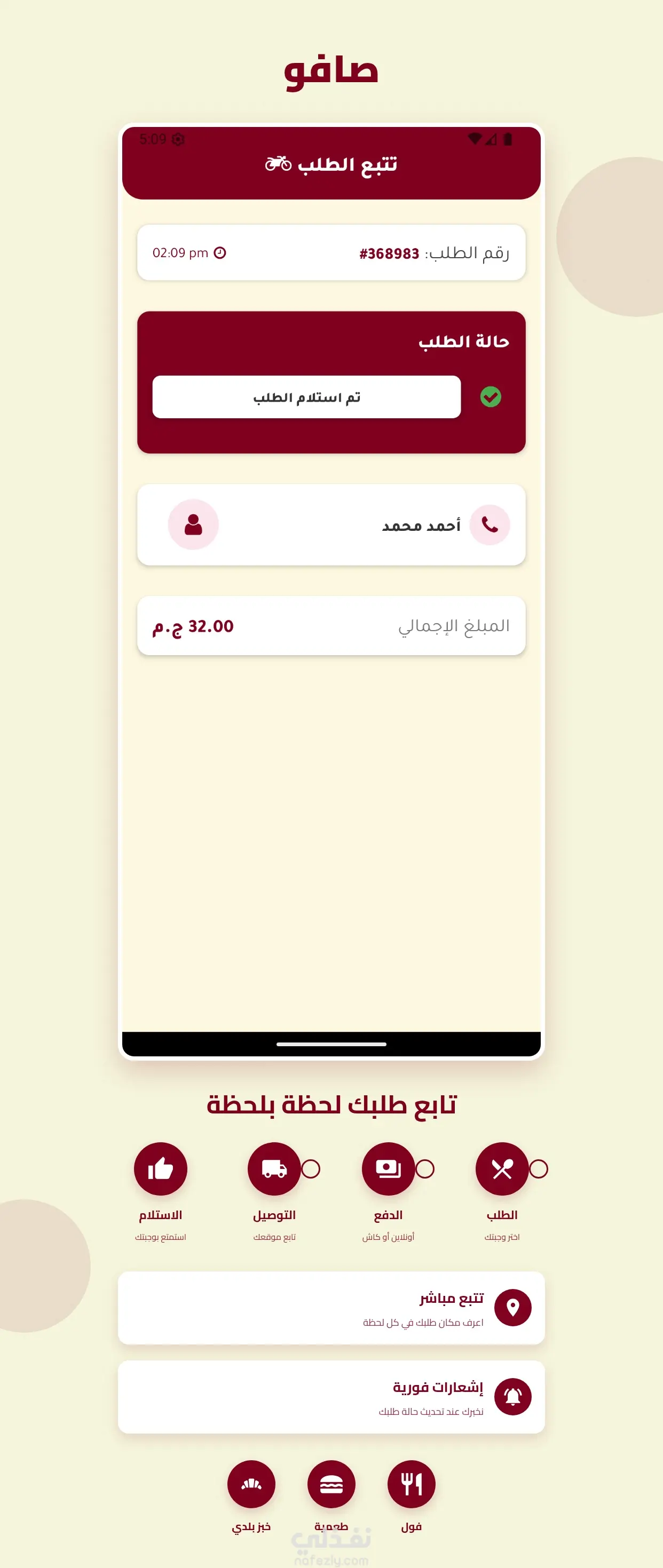Tap the total amount field showing 32.00 ج.م

tap(332, 625)
